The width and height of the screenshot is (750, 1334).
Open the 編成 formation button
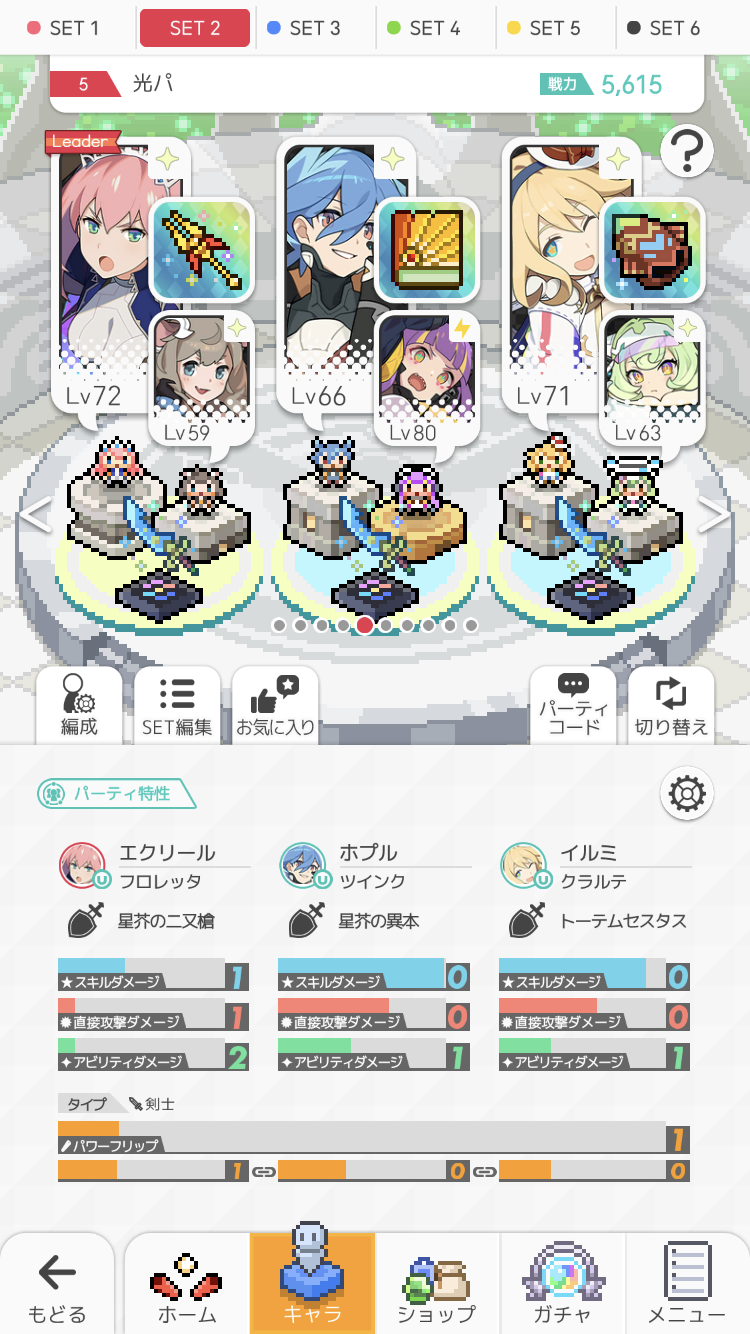click(79, 706)
